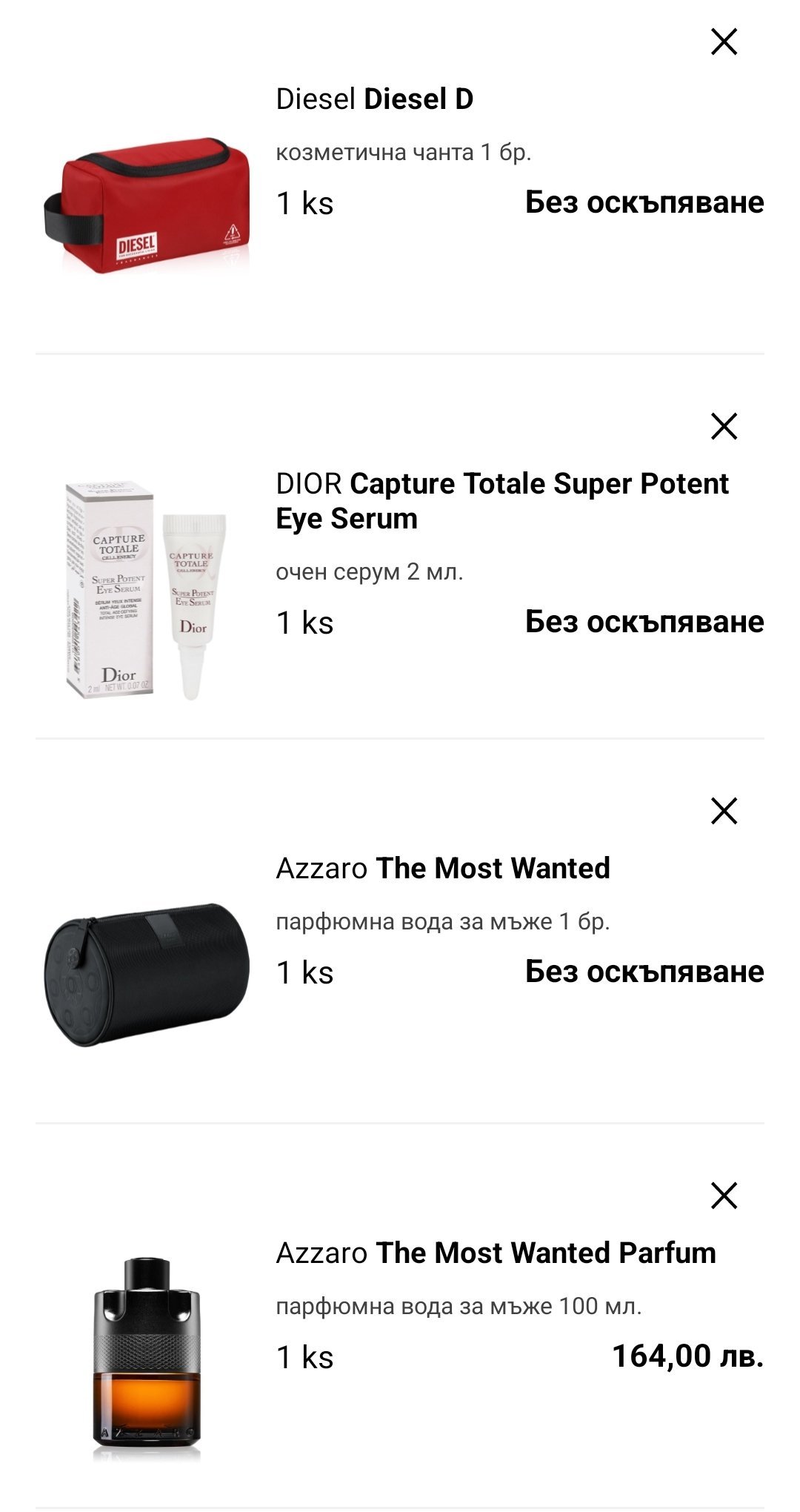The height and width of the screenshot is (1512, 800).
Task: Remove Azzaro The Most Wanted pouch item
Action: pos(724,811)
